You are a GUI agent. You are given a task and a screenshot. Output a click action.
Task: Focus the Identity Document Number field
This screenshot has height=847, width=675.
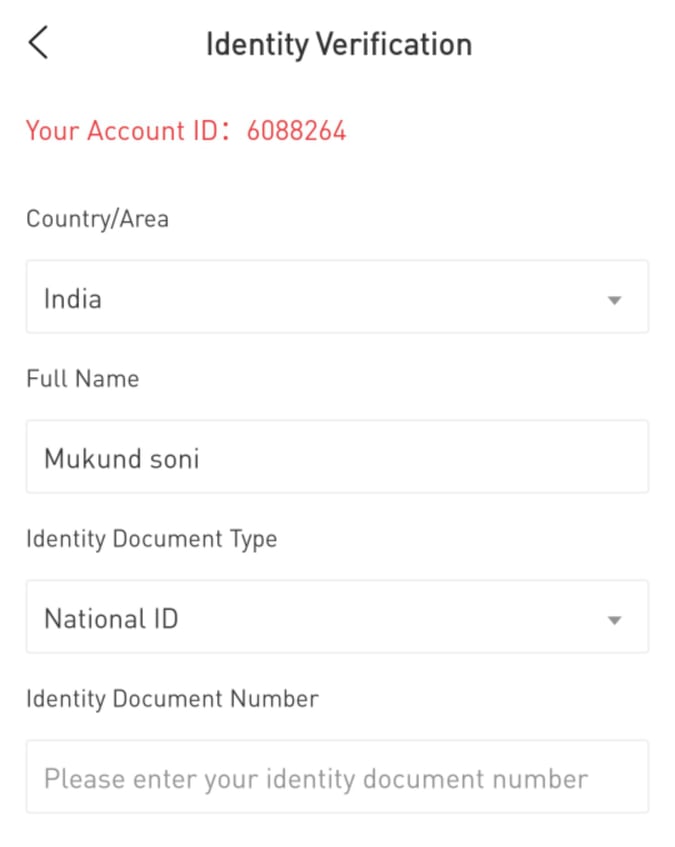(x=337, y=777)
